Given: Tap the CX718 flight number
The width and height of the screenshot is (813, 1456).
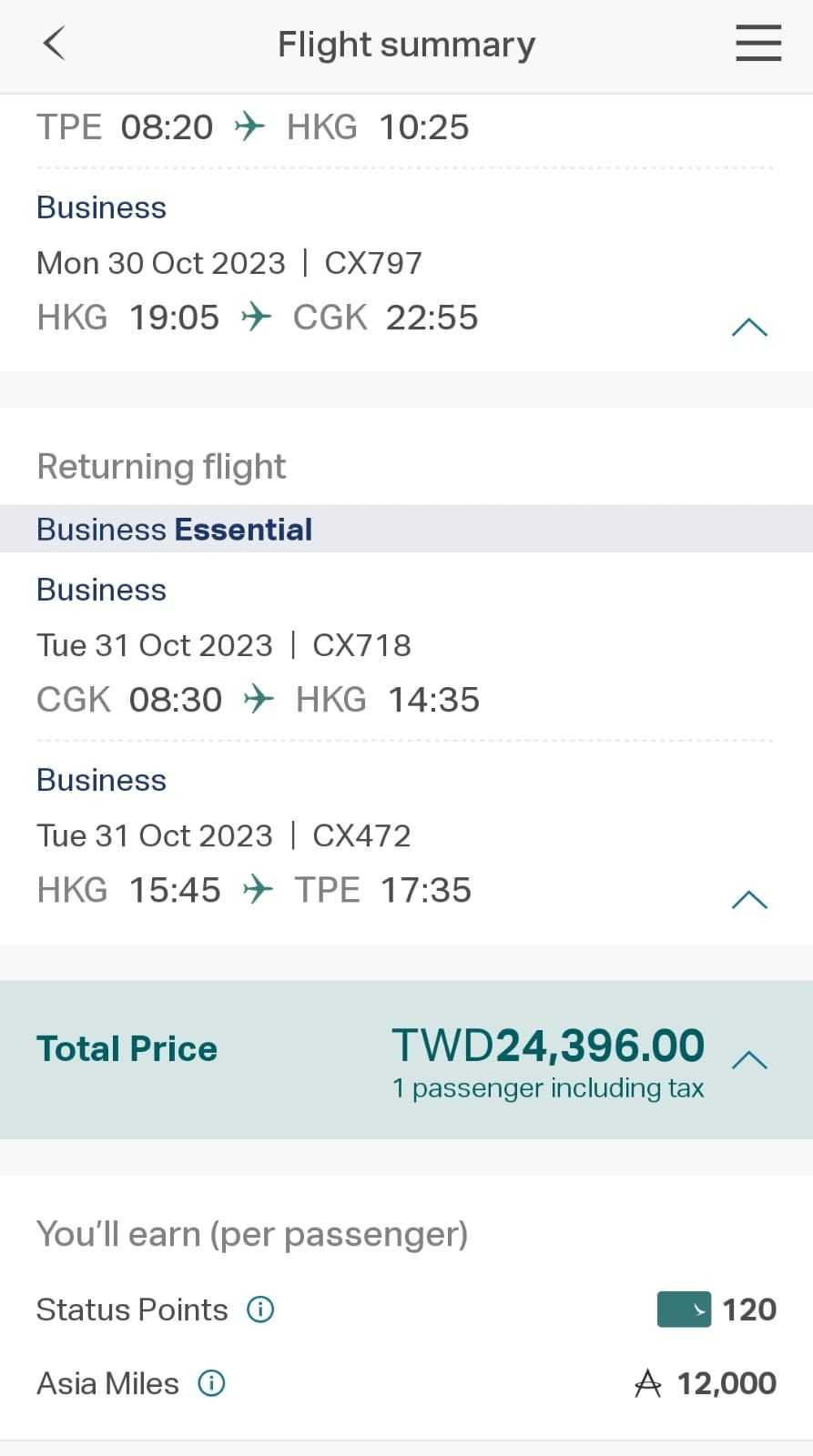Looking at the screenshot, I should [362, 645].
